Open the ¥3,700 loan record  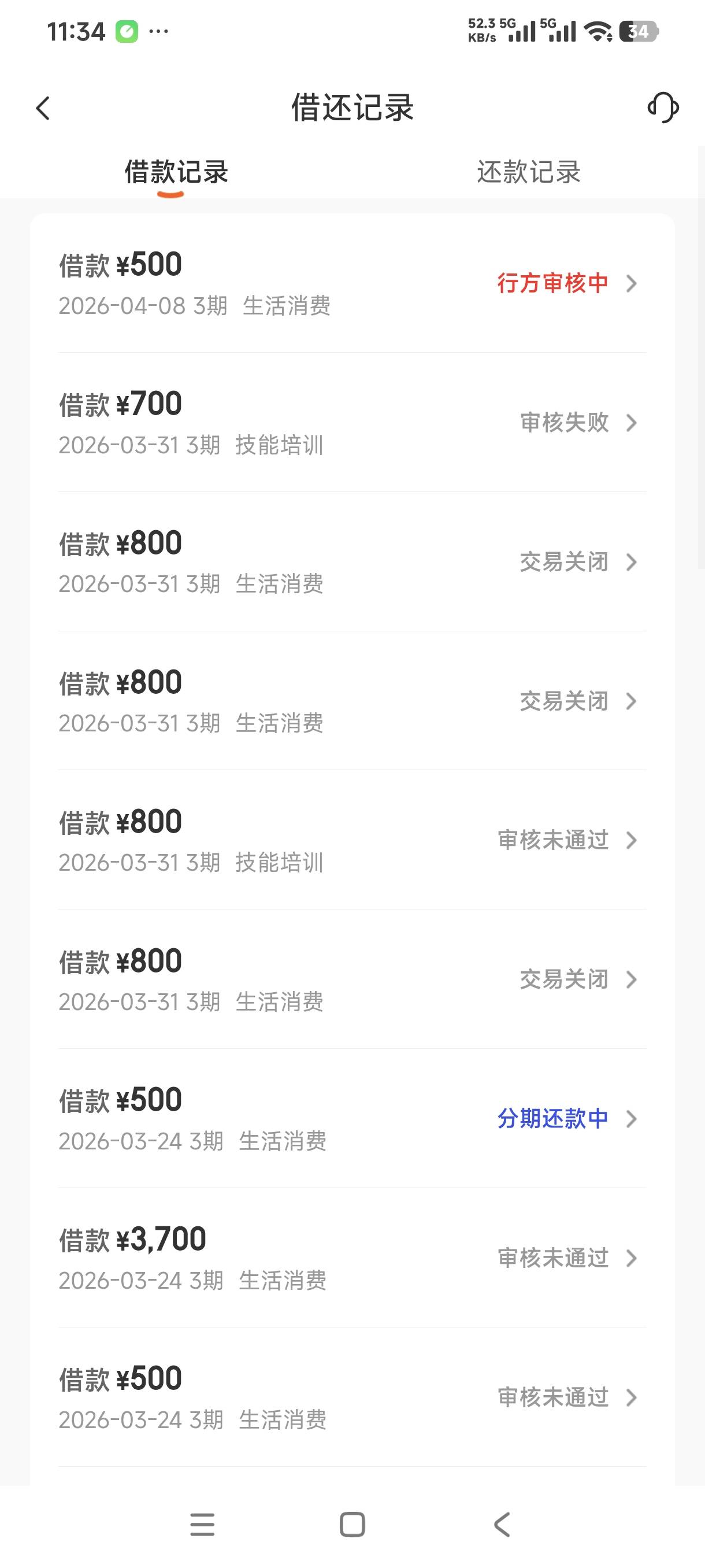coord(352,1258)
